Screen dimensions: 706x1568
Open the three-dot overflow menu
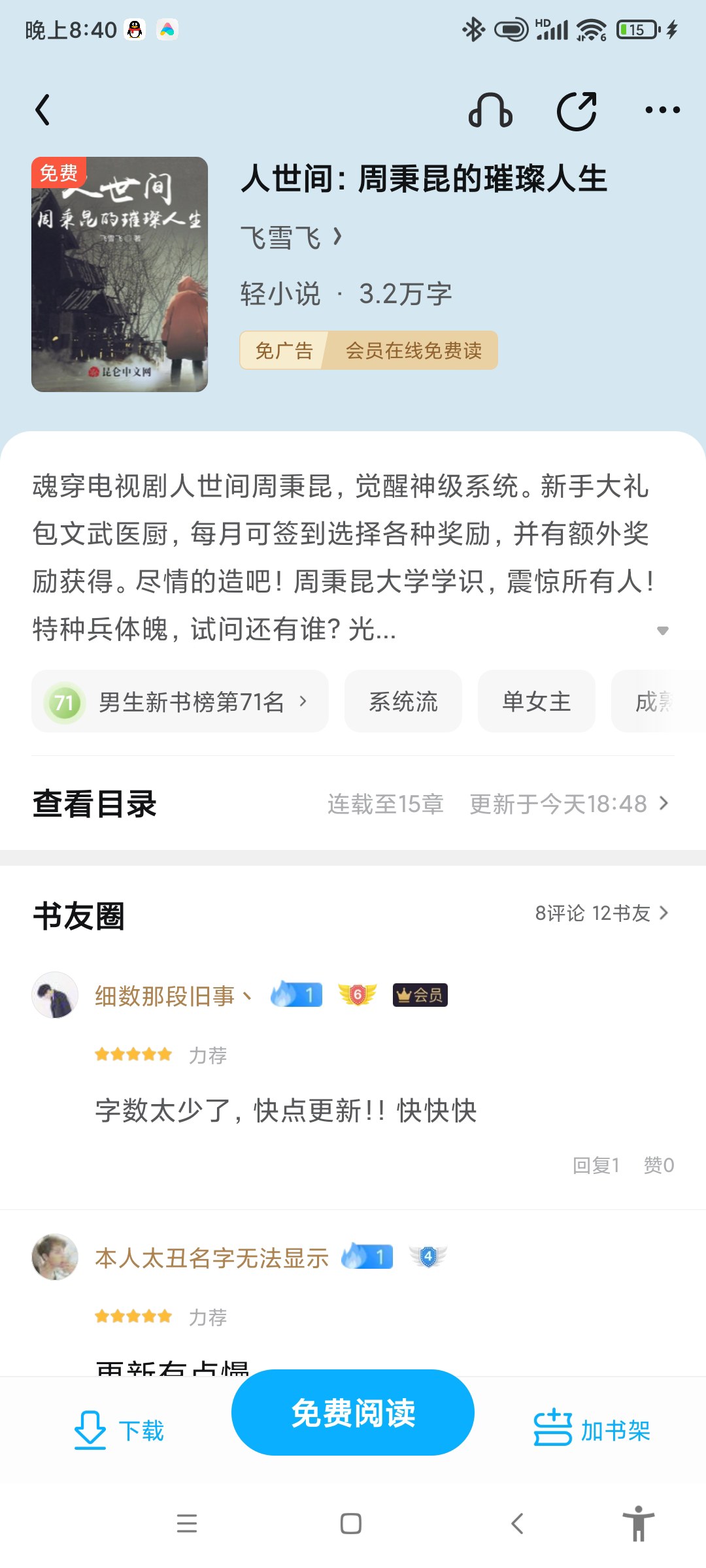pos(662,110)
